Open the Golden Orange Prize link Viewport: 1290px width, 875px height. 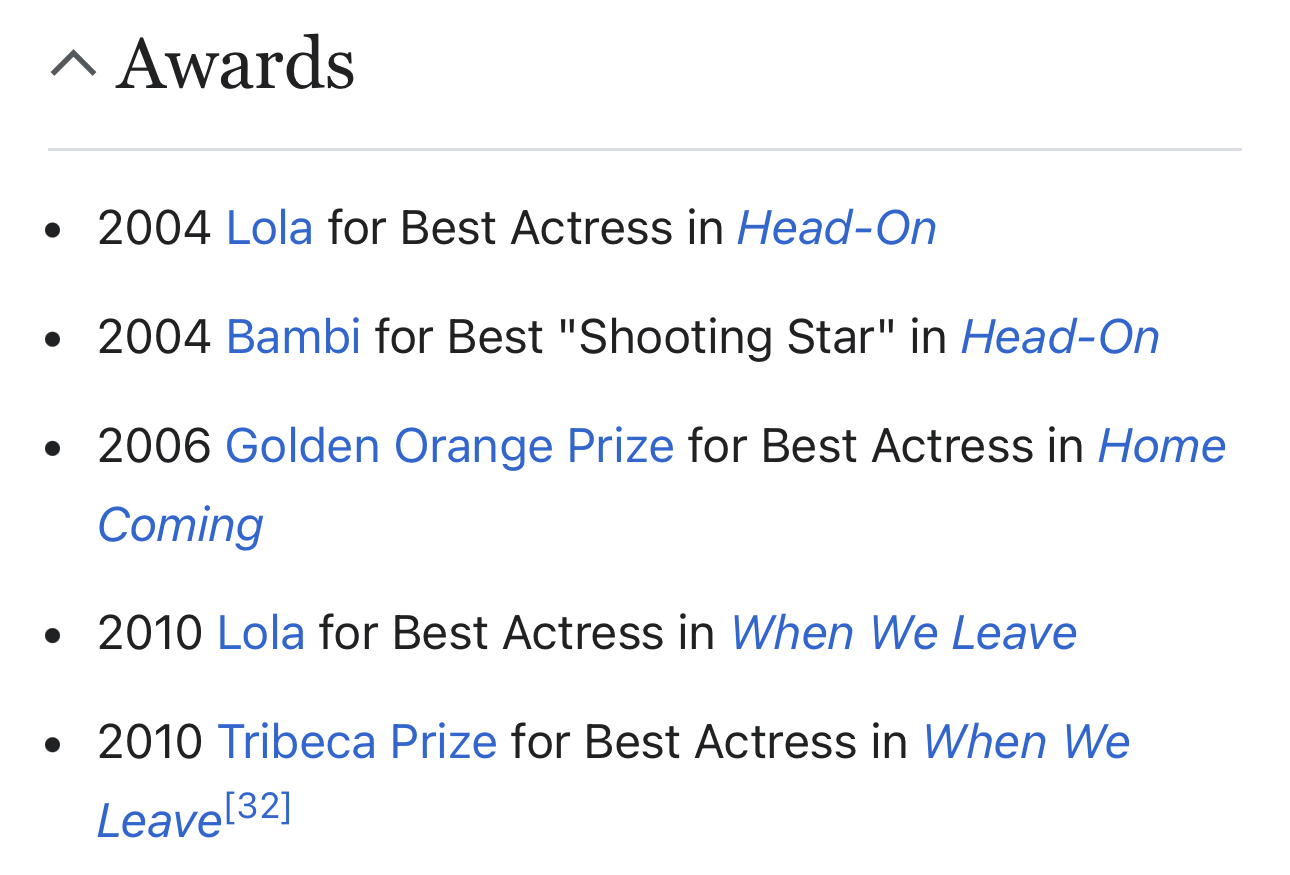click(449, 445)
